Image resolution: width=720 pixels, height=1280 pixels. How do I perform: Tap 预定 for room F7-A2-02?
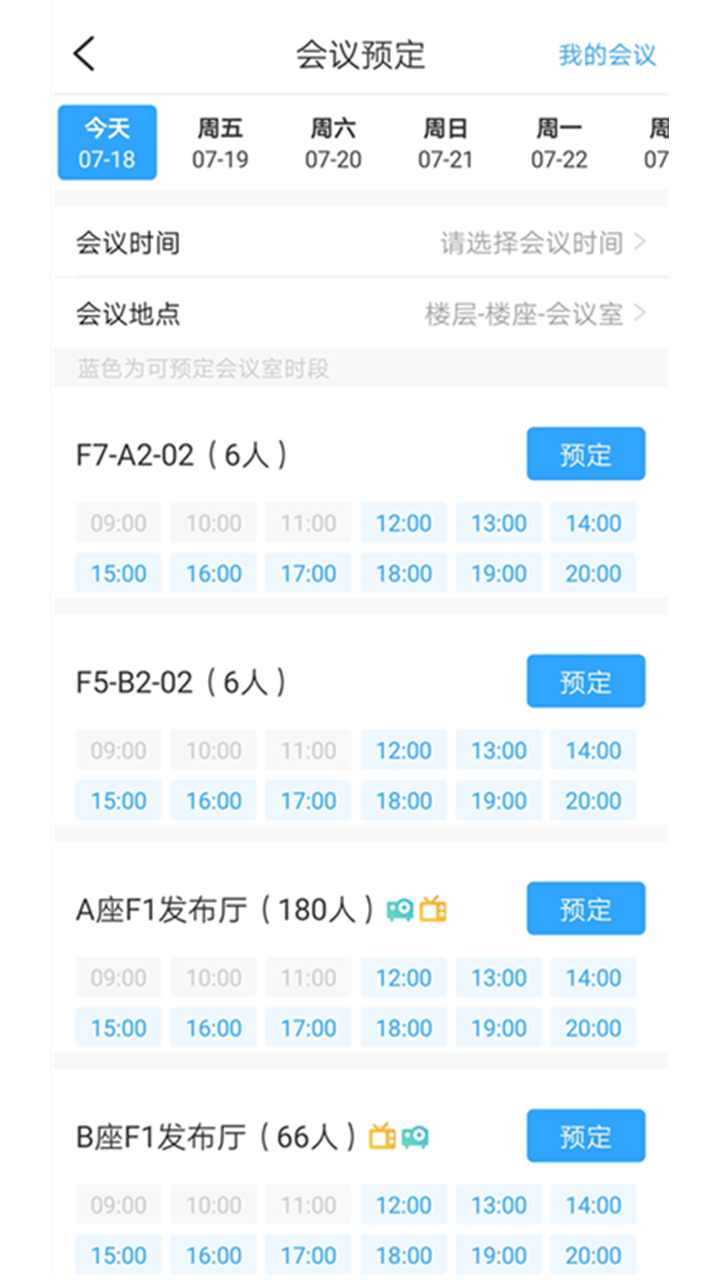[x=586, y=454]
